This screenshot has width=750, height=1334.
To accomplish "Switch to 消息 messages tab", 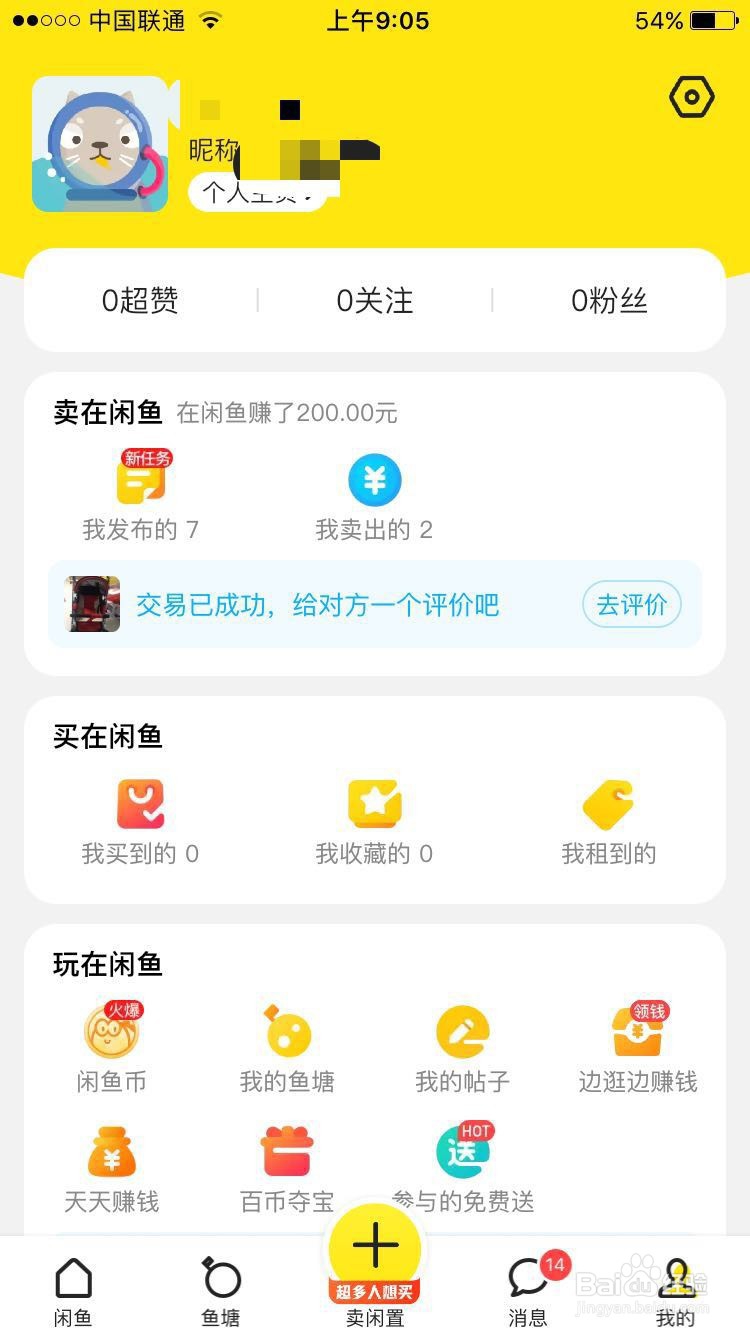I will [528, 1290].
